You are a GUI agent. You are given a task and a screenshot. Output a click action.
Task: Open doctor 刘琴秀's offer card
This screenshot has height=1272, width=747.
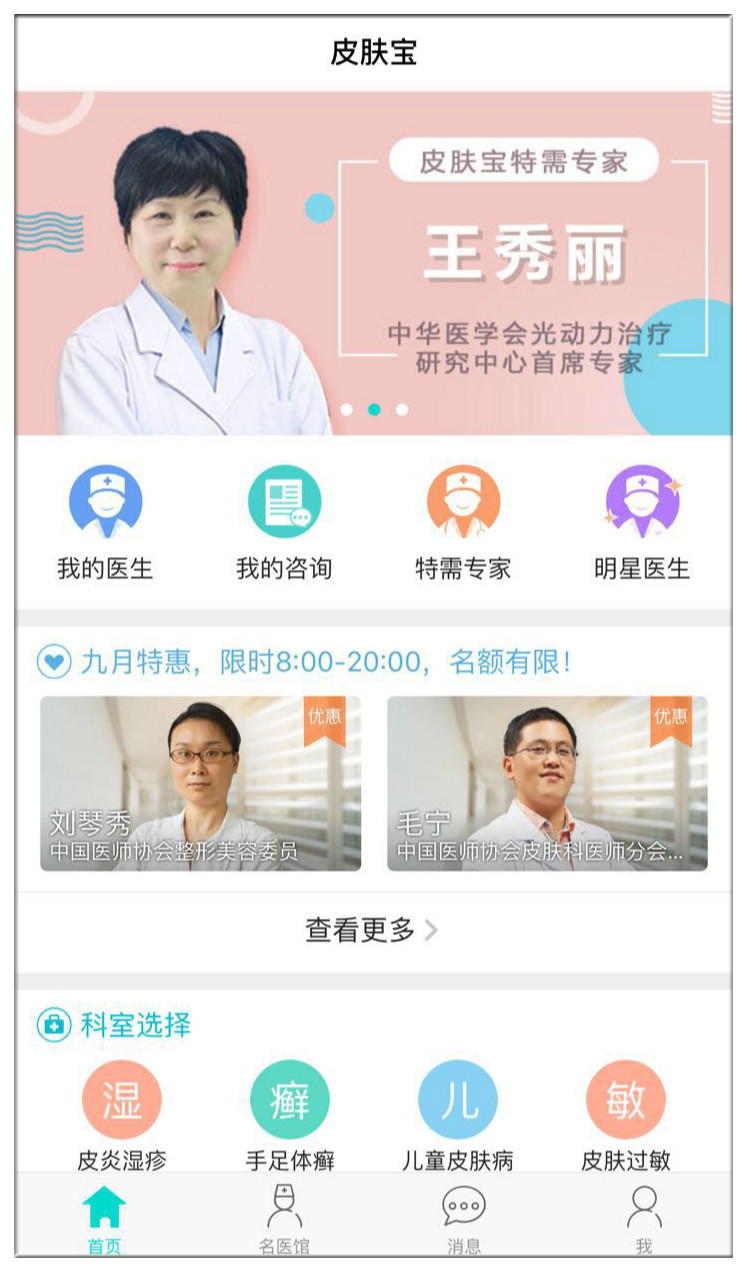coord(200,783)
